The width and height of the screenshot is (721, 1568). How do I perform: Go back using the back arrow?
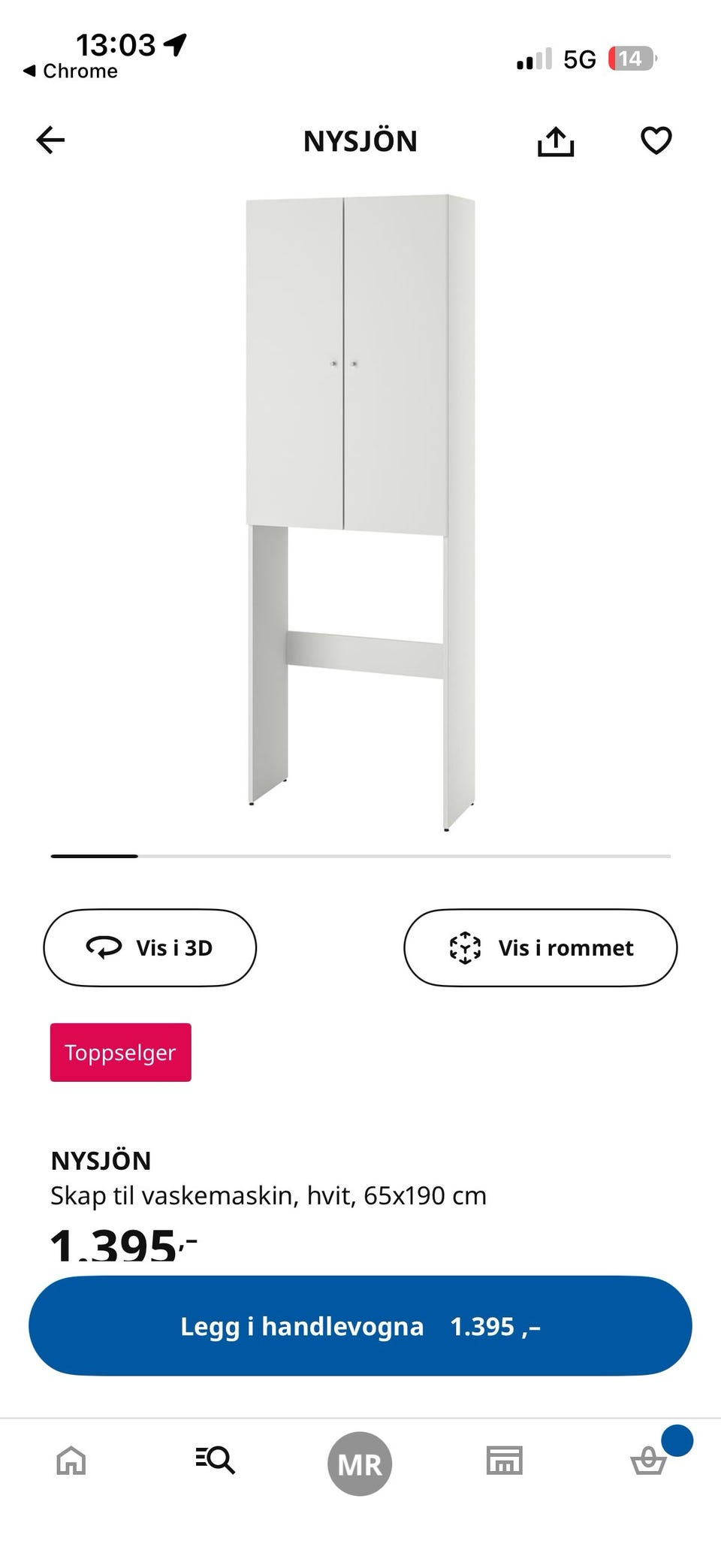click(x=50, y=140)
